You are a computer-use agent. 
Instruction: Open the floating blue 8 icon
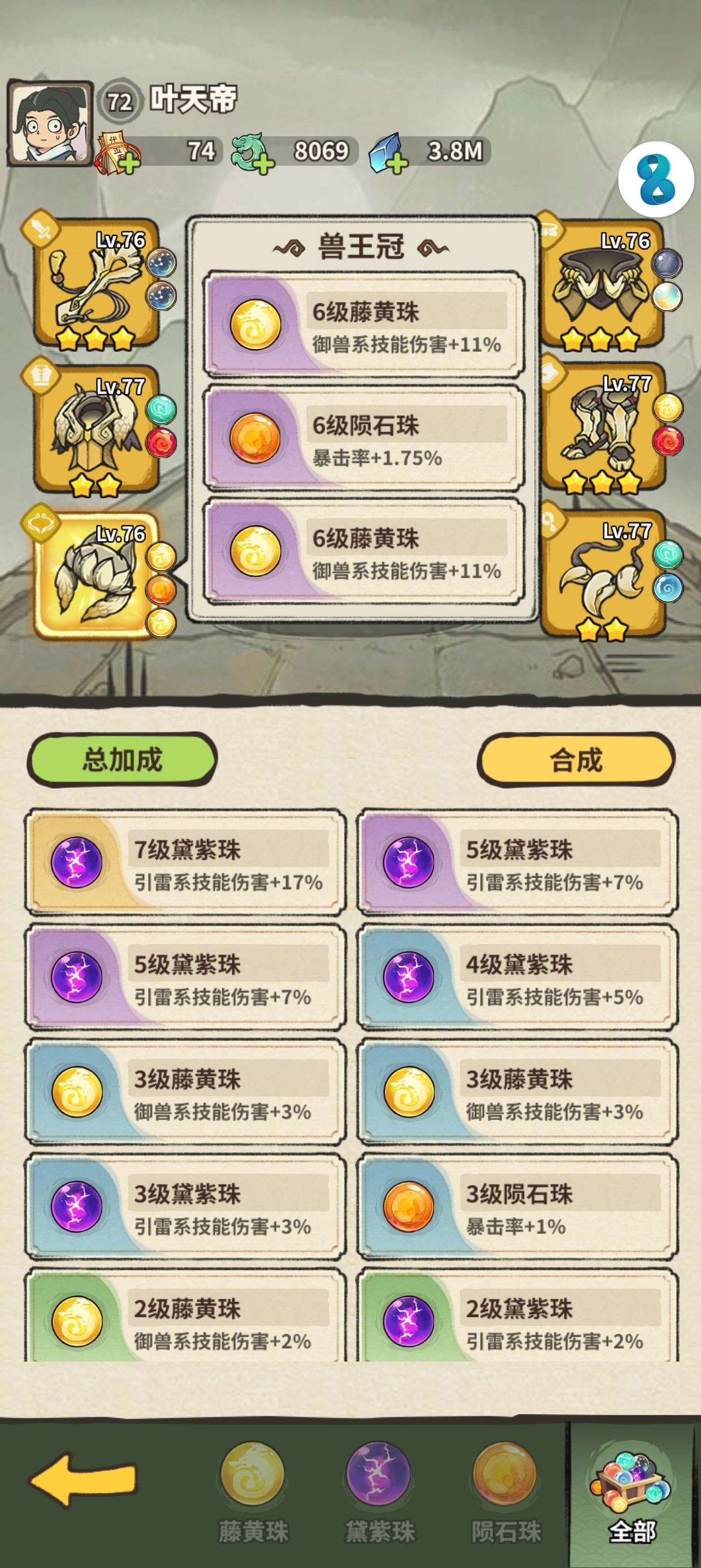656,179
